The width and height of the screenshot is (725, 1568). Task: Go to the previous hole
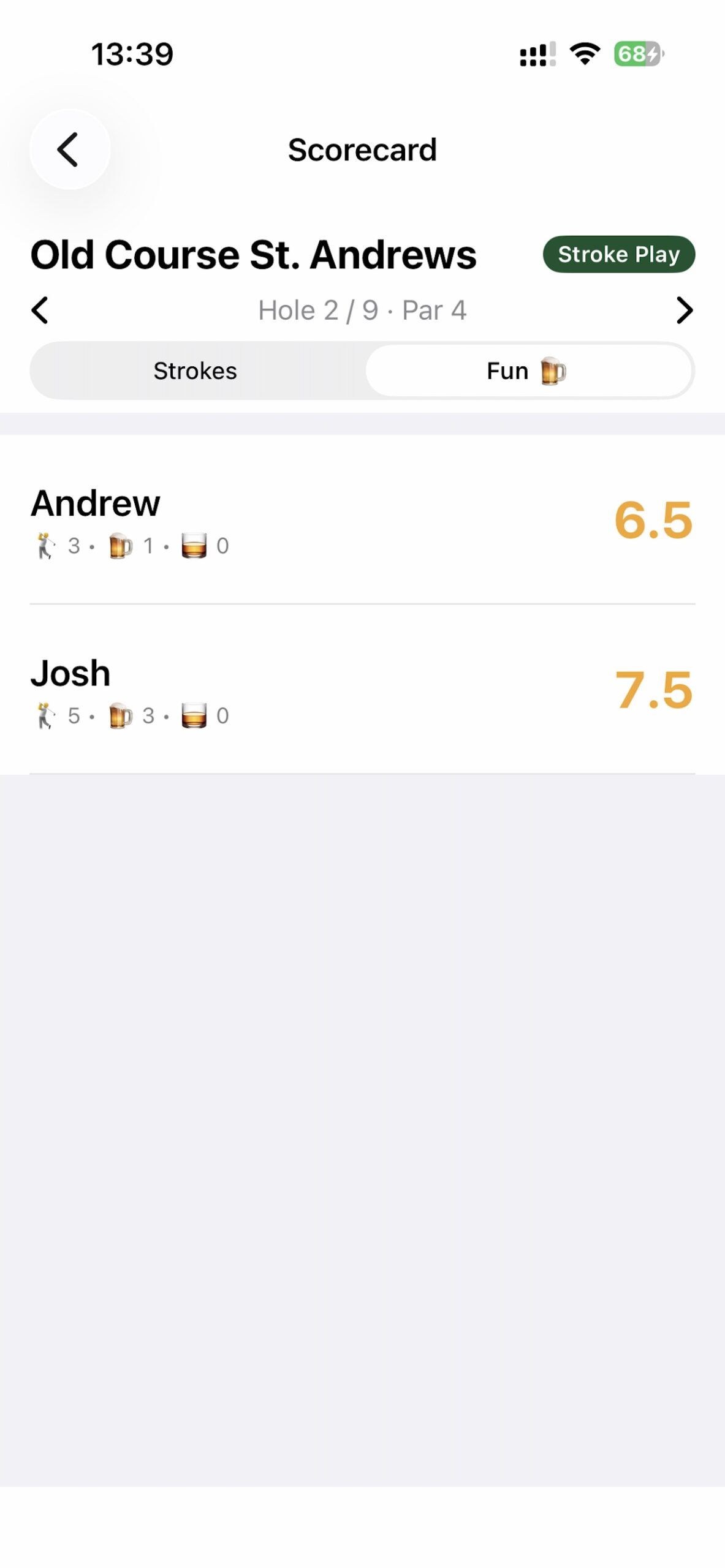[40, 310]
